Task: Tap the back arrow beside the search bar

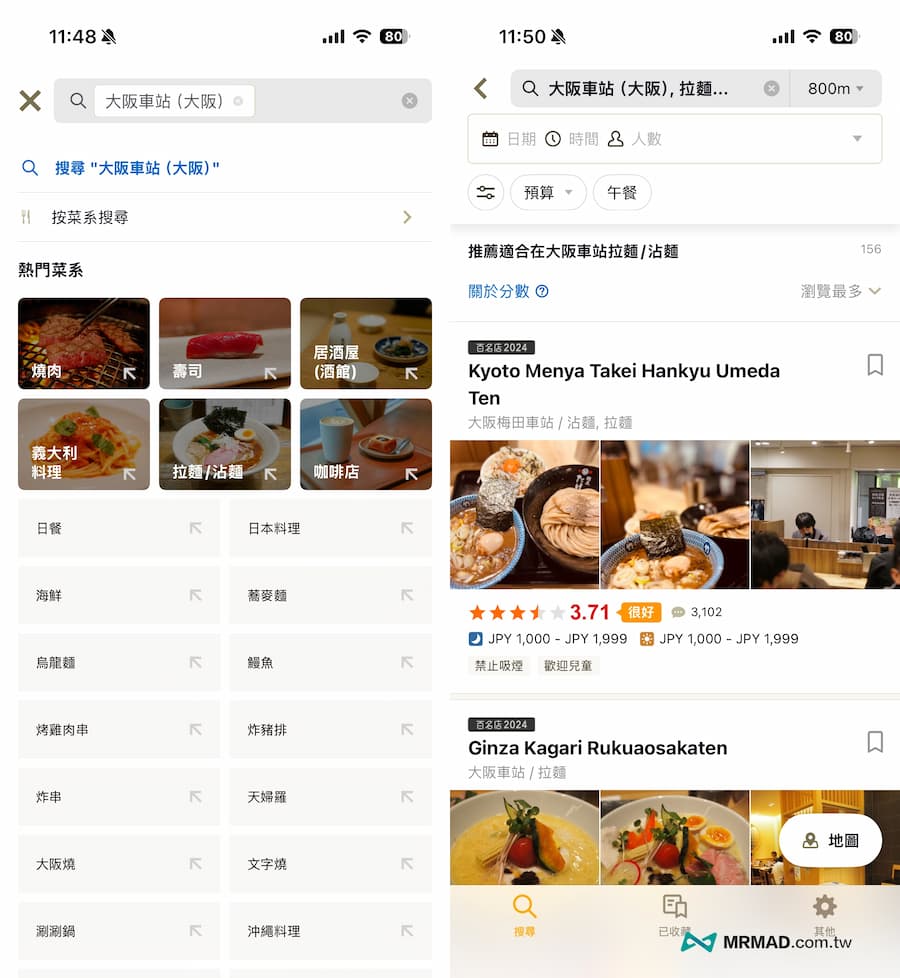Action: 480,88
